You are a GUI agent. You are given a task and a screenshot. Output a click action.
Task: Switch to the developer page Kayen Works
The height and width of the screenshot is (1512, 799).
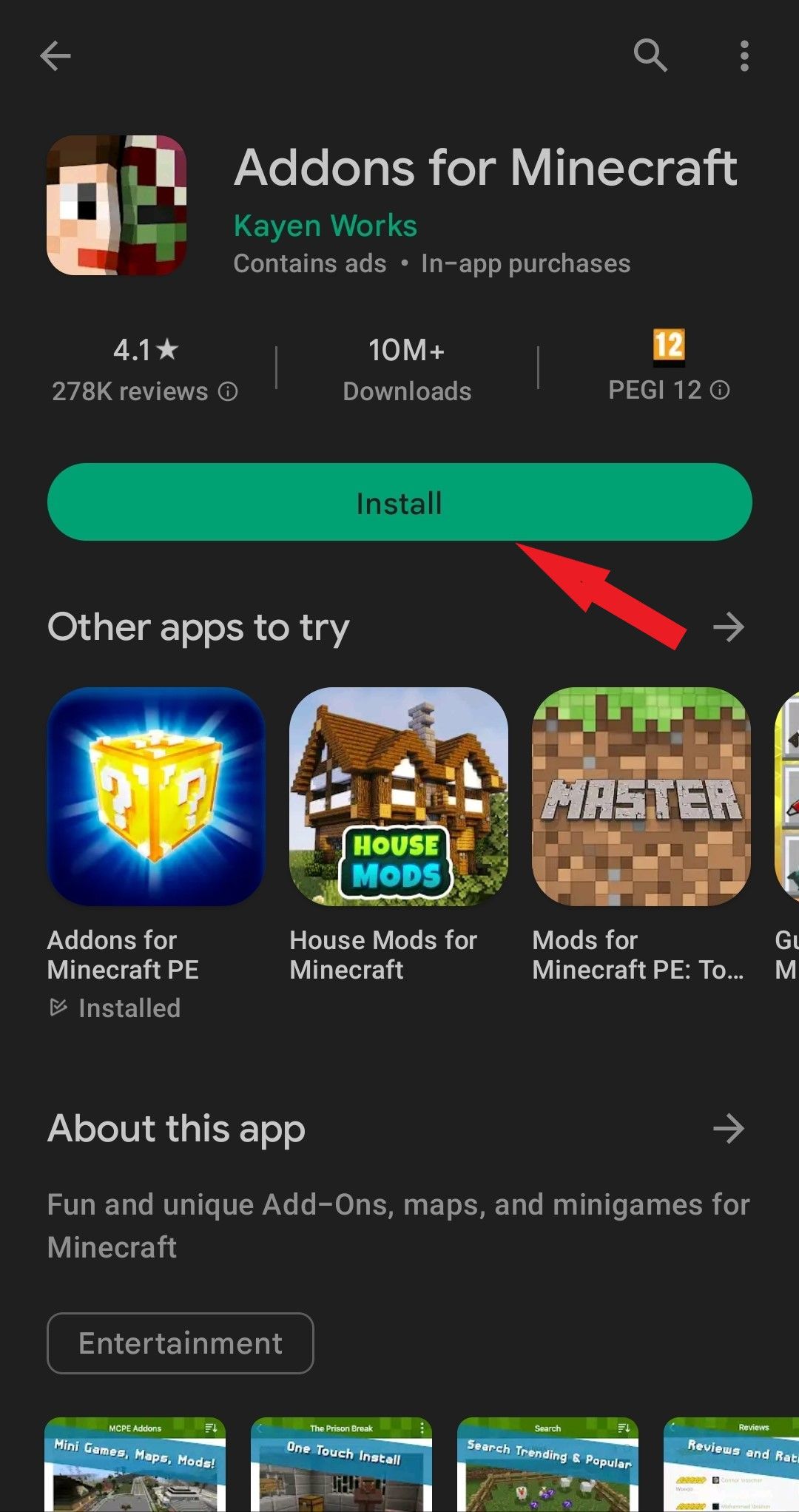click(x=325, y=226)
